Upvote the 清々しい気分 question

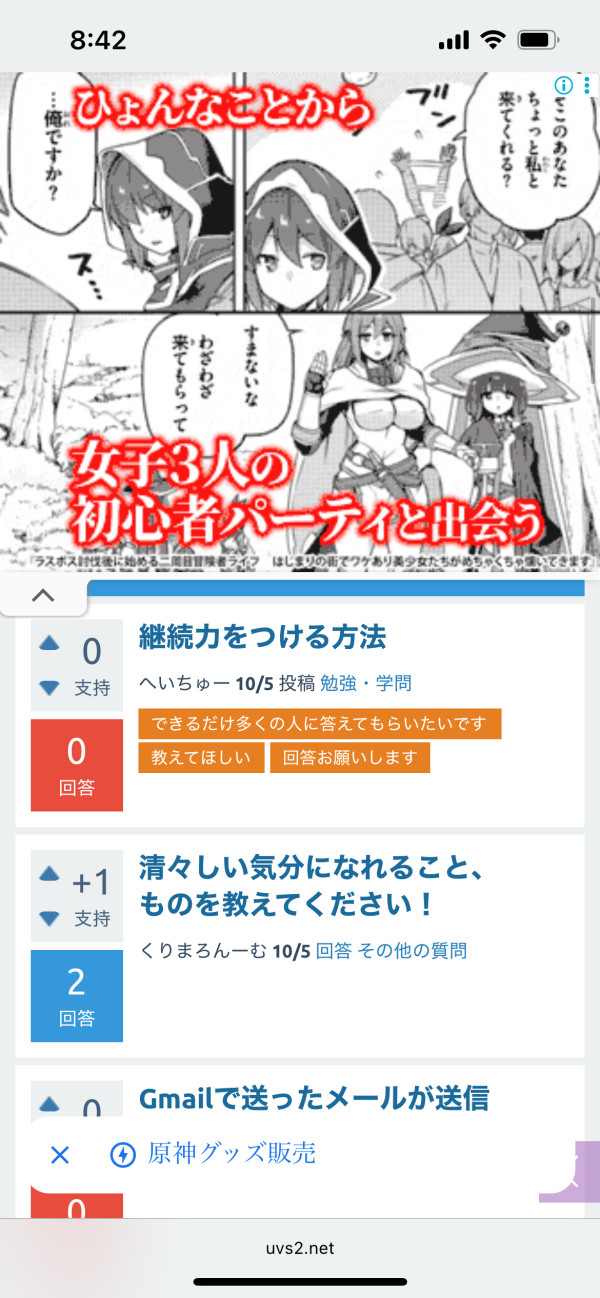pos(49,874)
